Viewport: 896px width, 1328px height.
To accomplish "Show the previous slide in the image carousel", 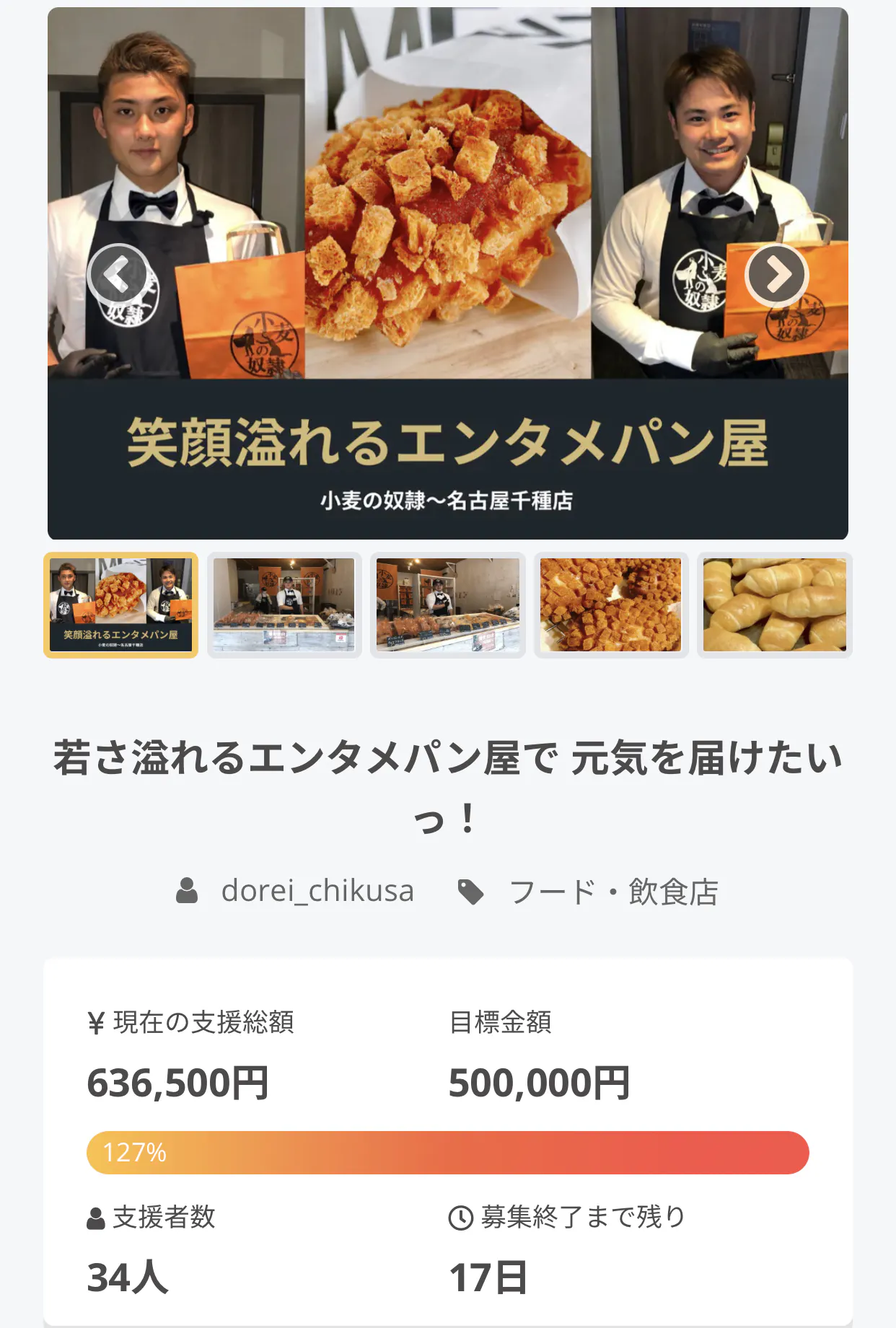I will [118, 274].
